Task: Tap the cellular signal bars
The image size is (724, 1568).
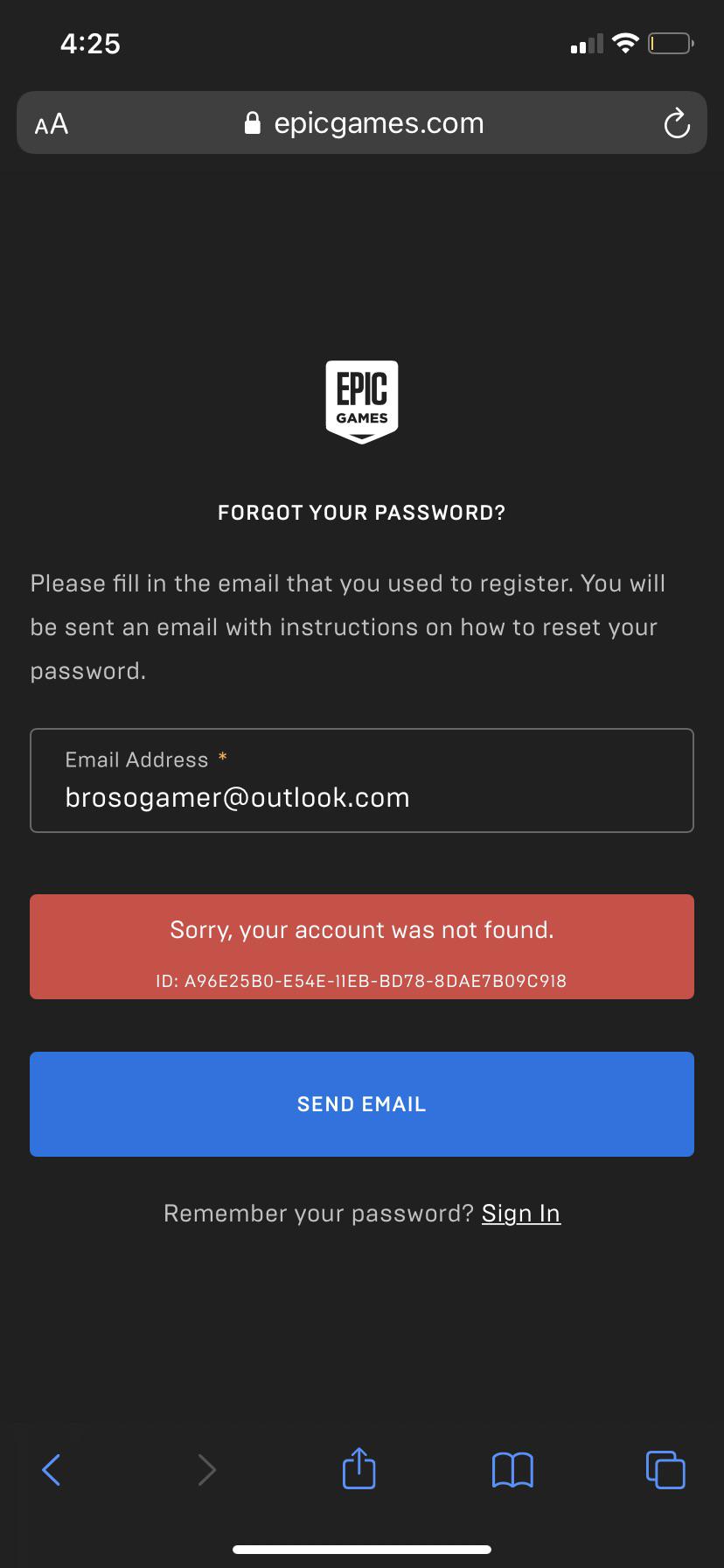Action: pos(584,43)
